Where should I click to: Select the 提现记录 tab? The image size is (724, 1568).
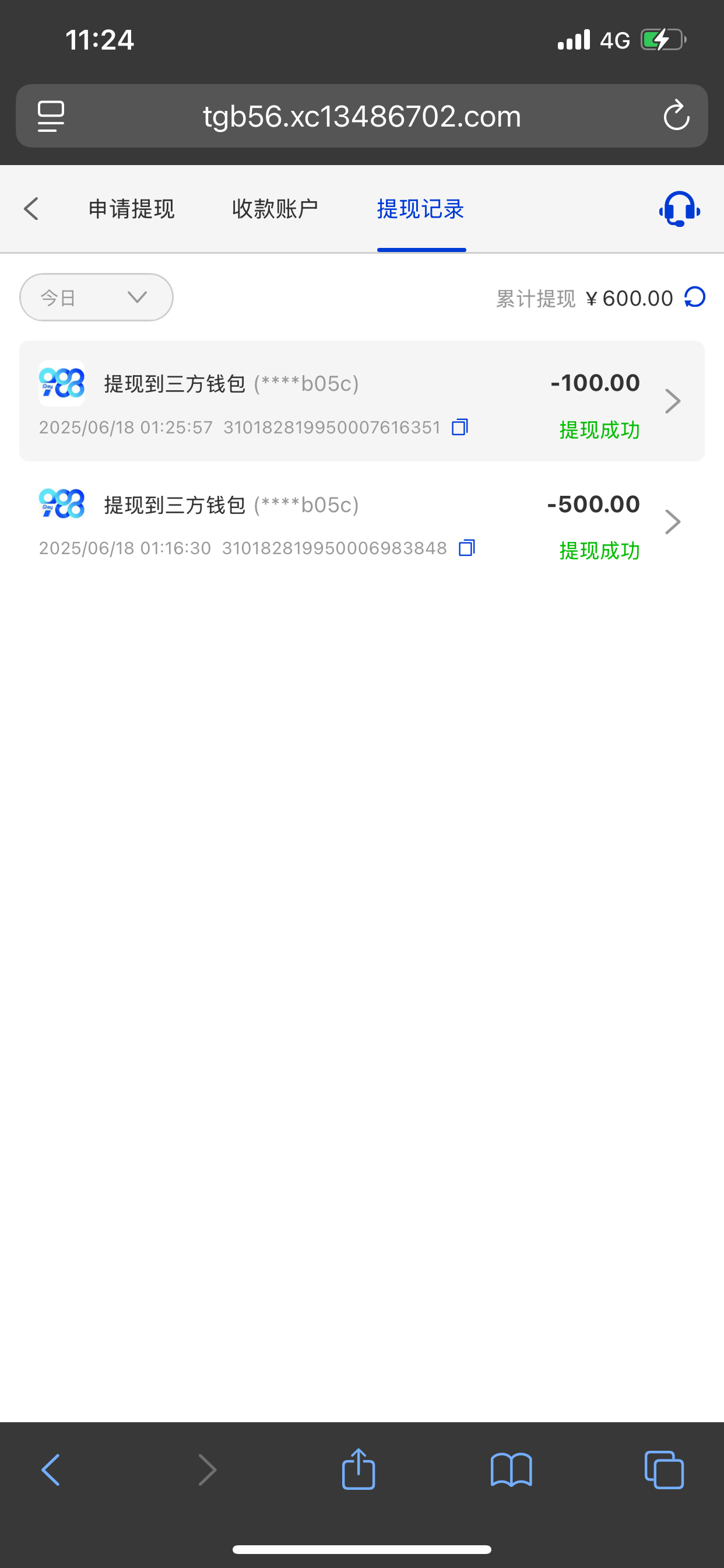click(421, 209)
